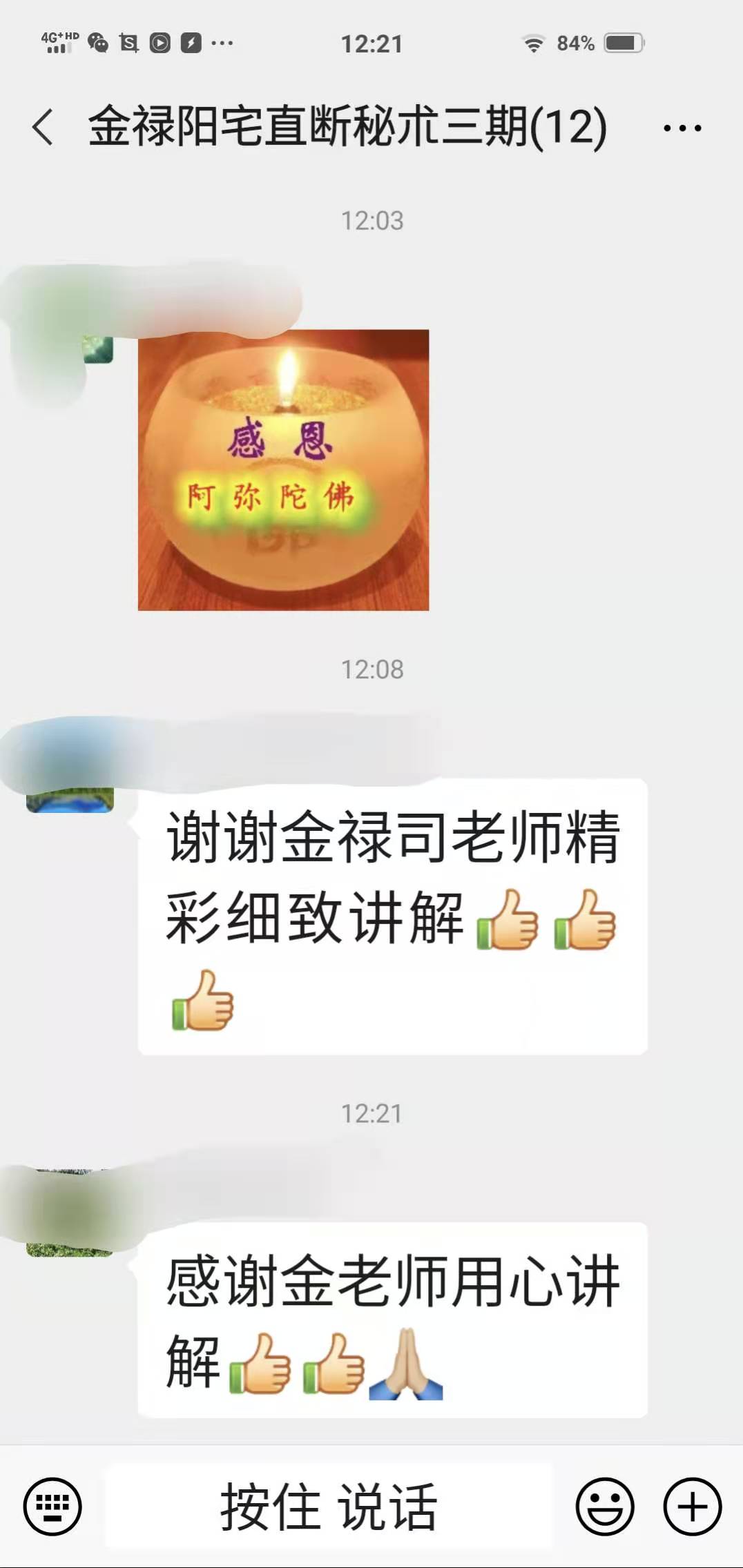Open the group chat info menu

[x=682, y=128]
